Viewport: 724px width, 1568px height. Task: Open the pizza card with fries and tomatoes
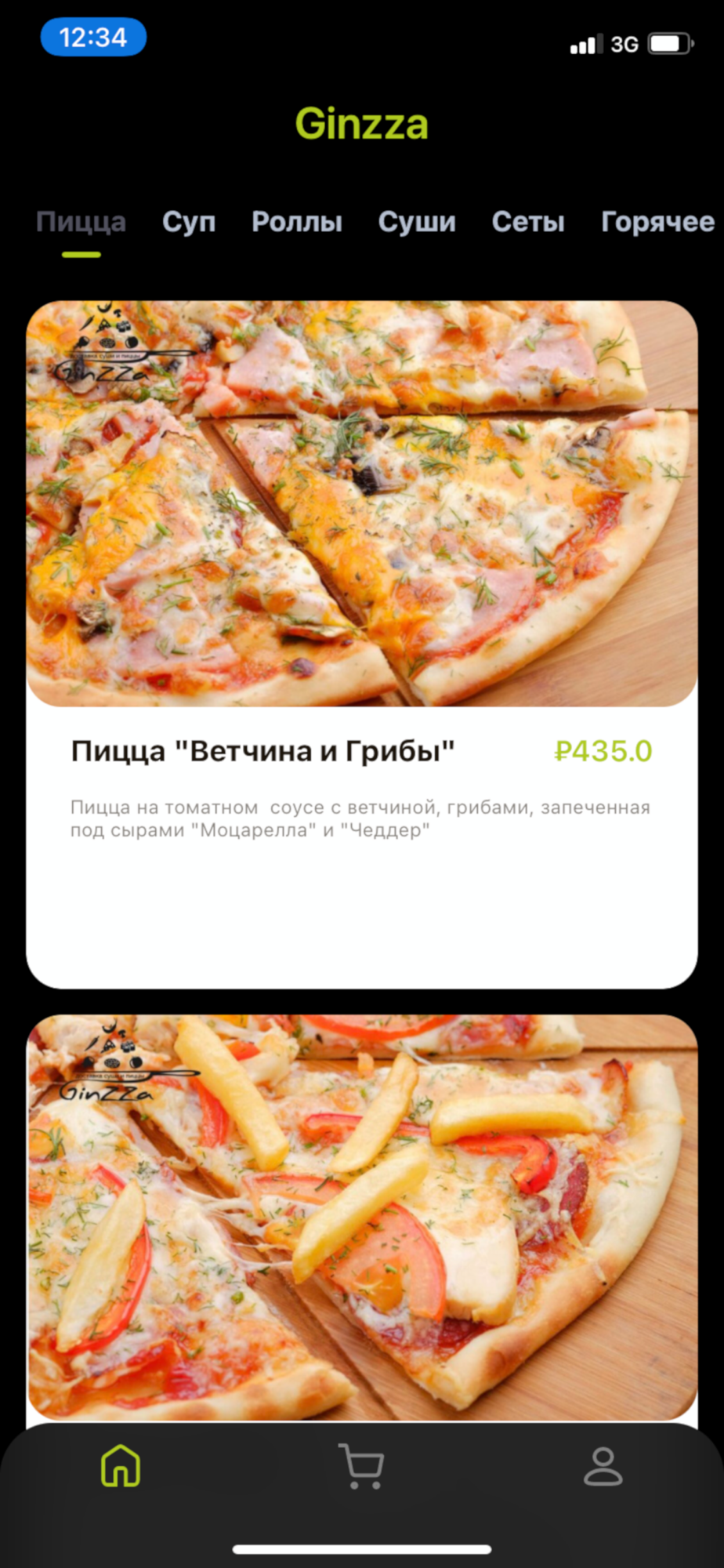coord(361,1215)
